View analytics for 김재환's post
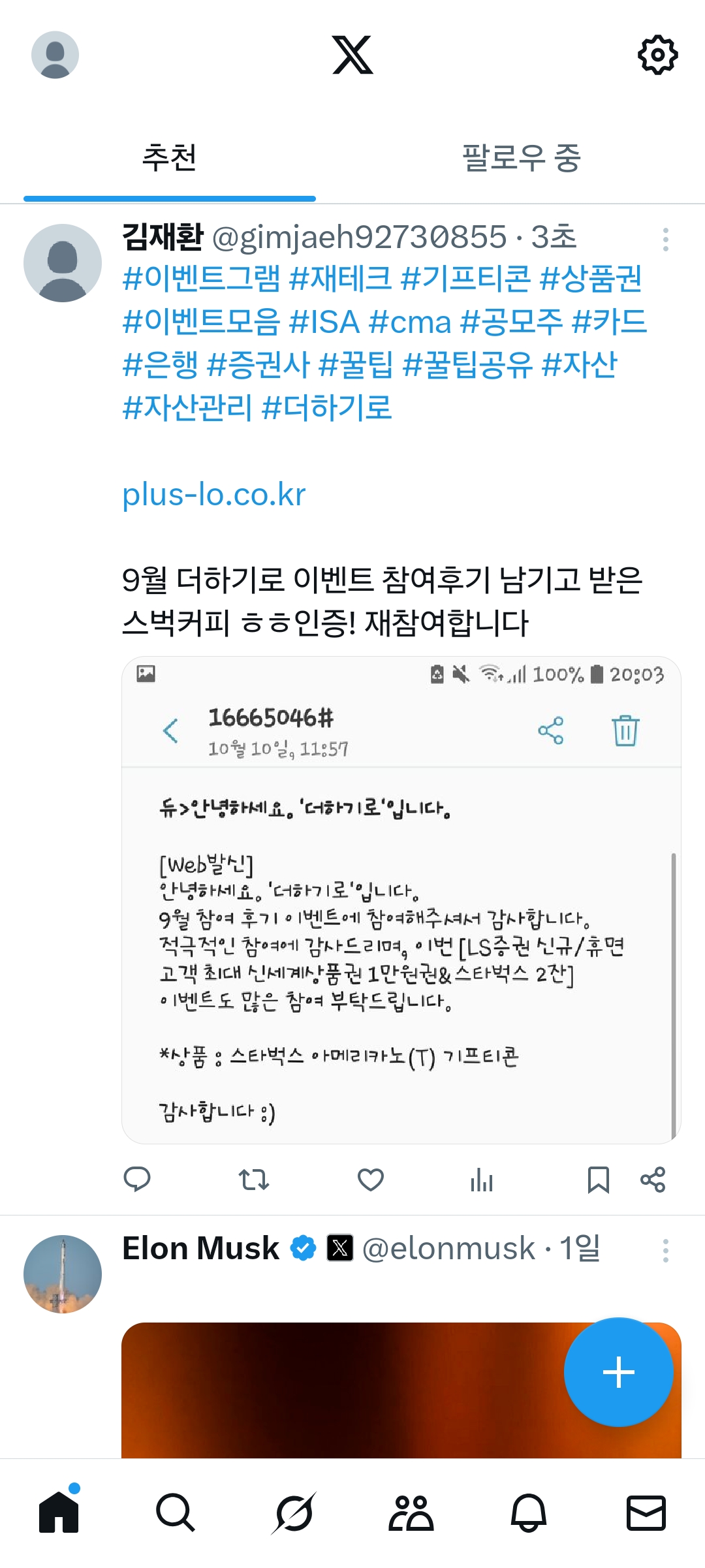Image resolution: width=705 pixels, height=1568 pixels. click(482, 1180)
